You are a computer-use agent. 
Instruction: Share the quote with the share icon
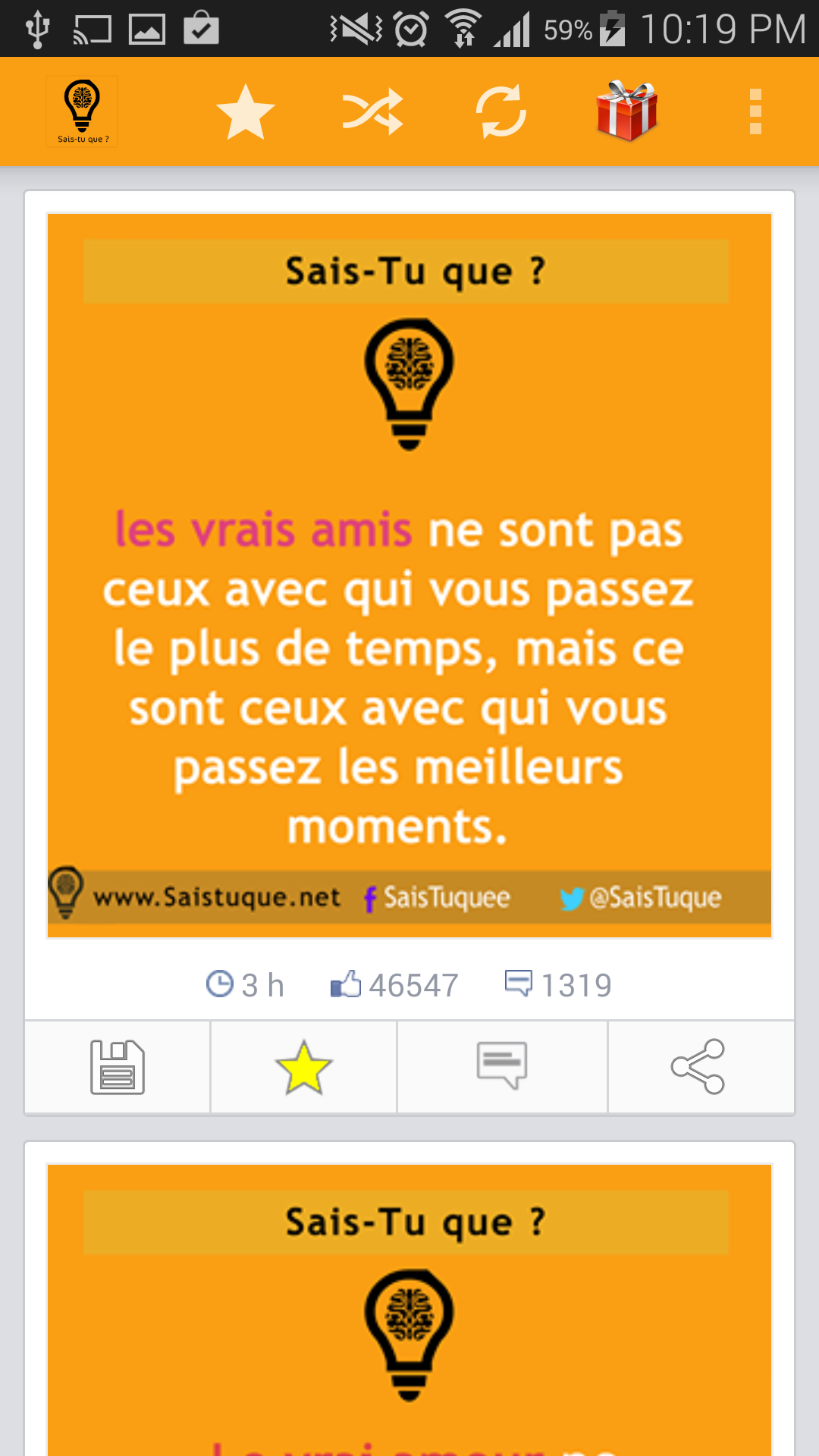[700, 1066]
